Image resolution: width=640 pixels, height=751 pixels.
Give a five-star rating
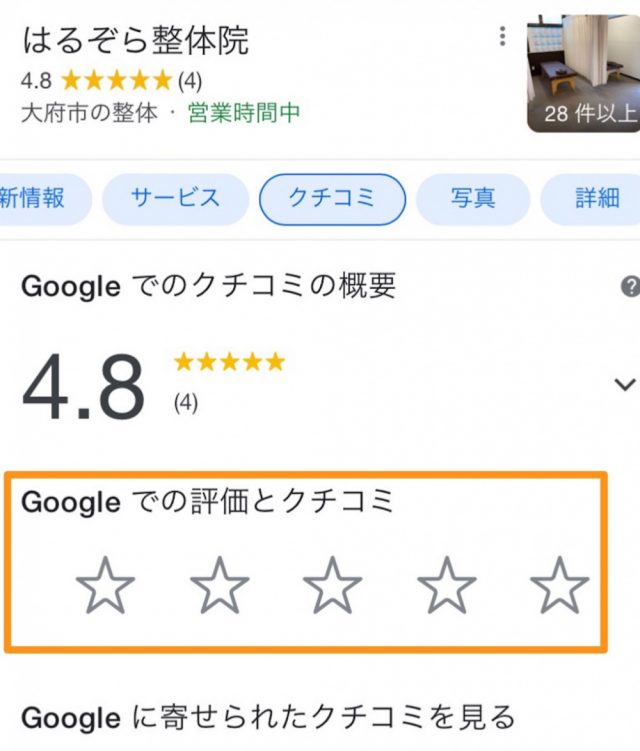point(559,586)
